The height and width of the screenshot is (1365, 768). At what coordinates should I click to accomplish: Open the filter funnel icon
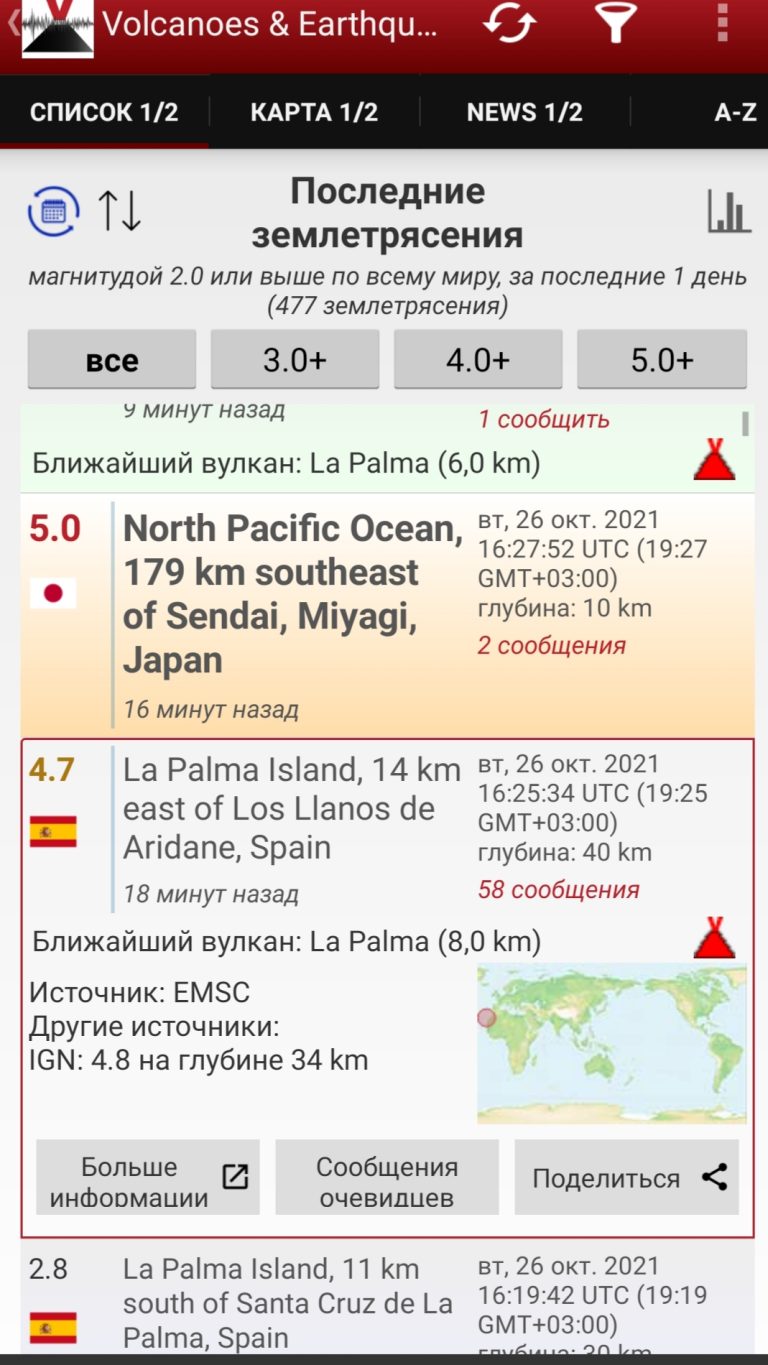coord(616,24)
